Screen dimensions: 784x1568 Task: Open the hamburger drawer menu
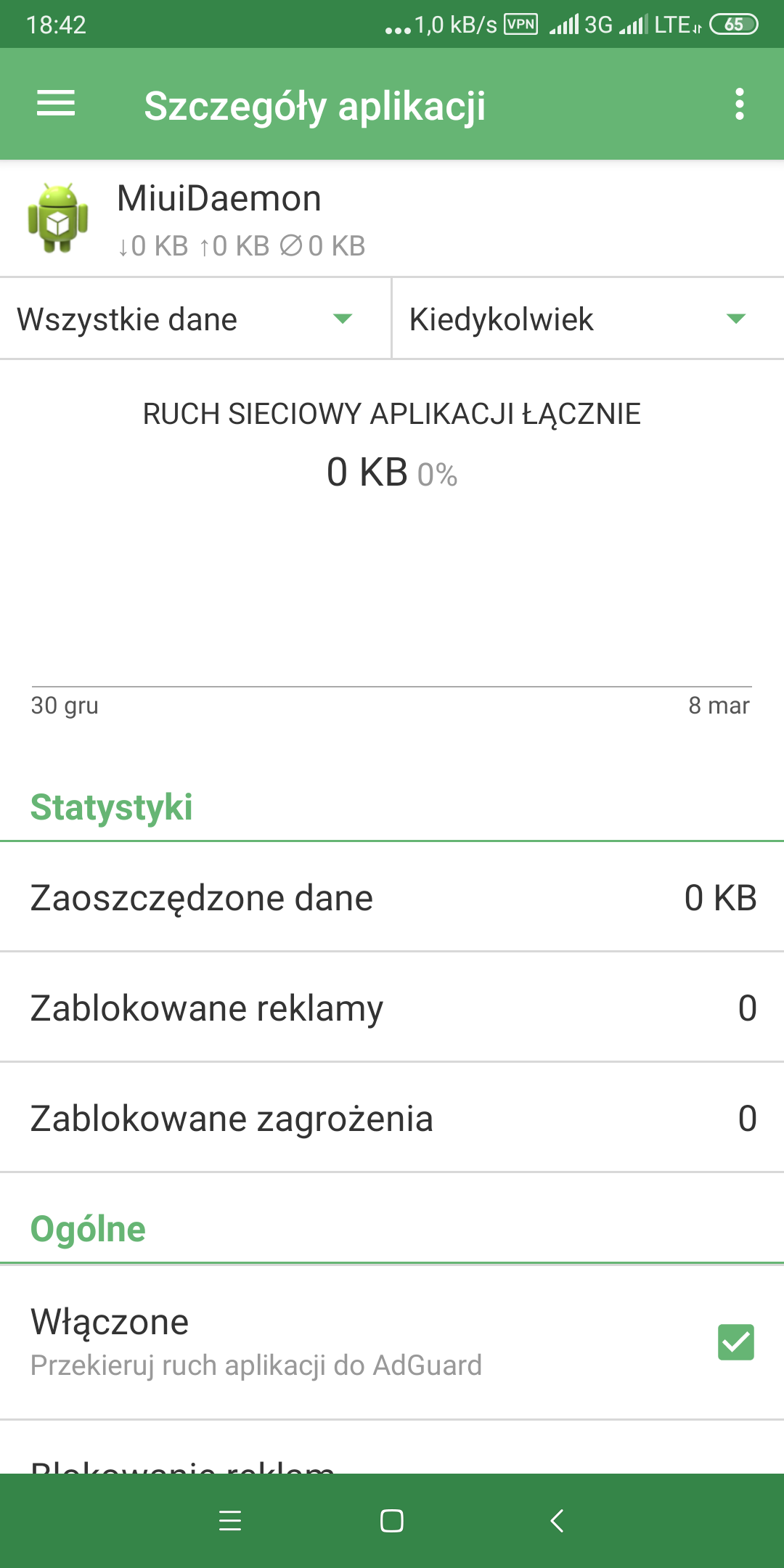coord(56,104)
